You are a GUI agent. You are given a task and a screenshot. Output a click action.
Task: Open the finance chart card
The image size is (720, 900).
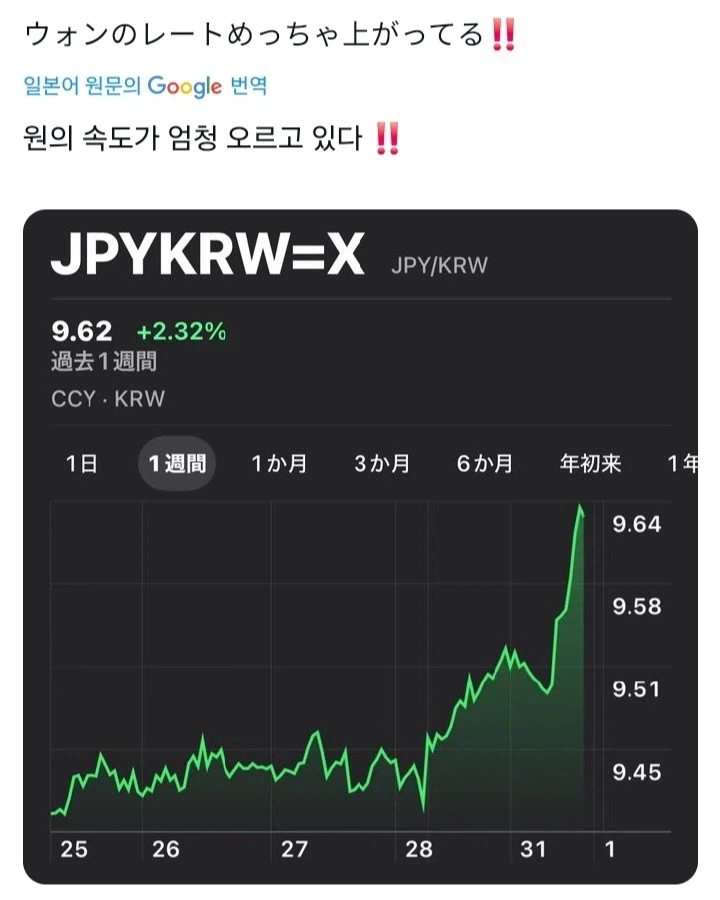click(x=360, y=545)
